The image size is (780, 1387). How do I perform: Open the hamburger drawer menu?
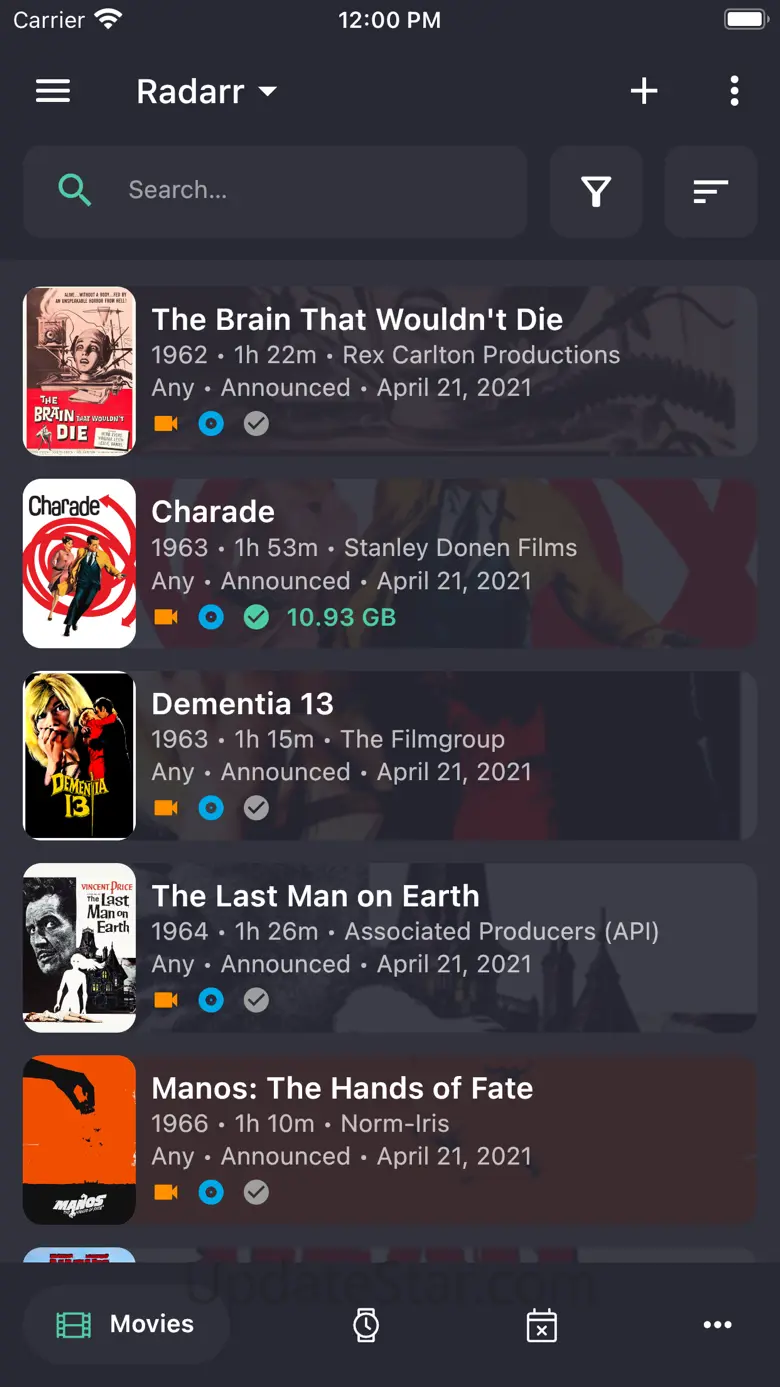click(x=53, y=91)
